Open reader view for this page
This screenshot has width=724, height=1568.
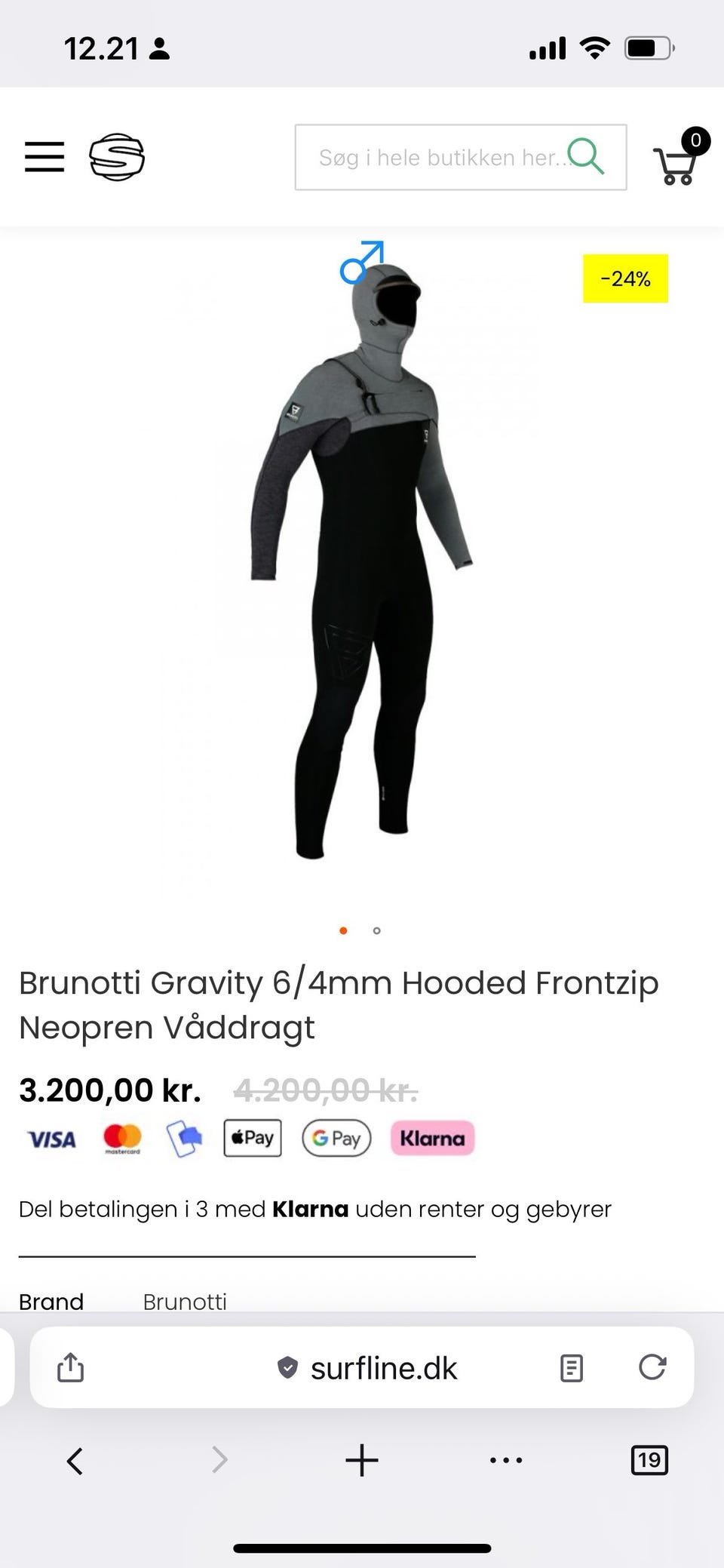[572, 1367]
